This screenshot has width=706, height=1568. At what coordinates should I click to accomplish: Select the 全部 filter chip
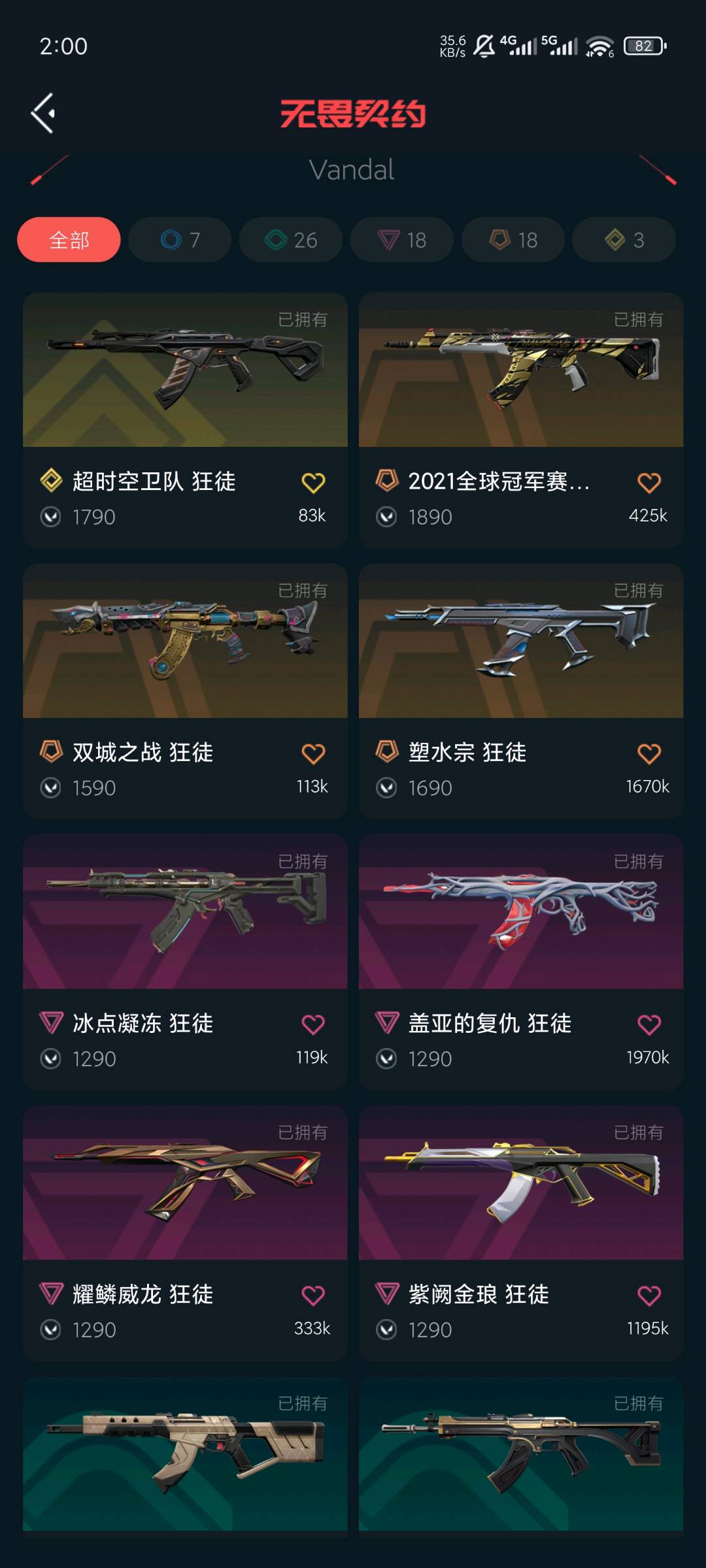69,240
